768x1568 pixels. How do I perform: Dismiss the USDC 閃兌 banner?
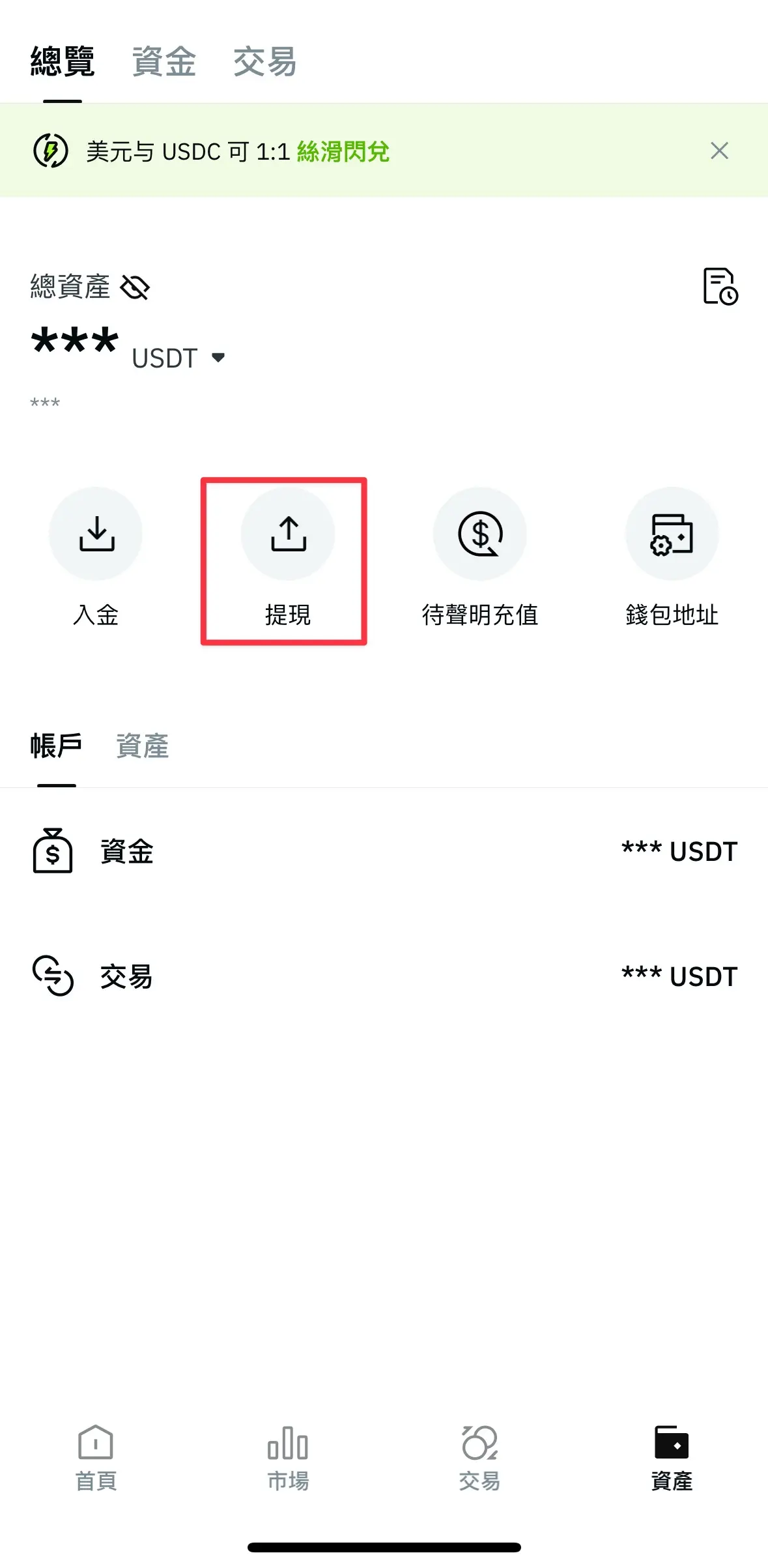click(719, 151)
